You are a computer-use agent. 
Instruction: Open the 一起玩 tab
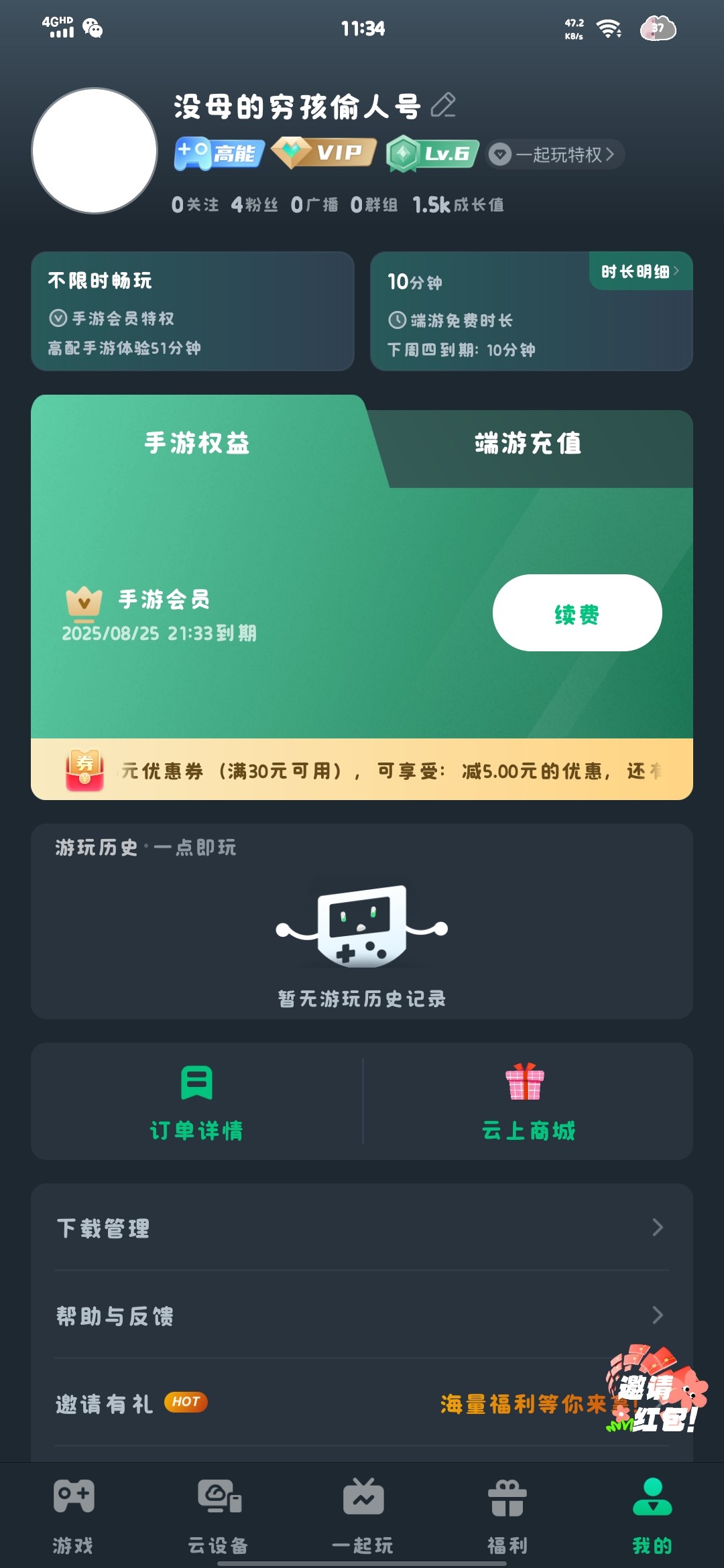(363, 1516)
